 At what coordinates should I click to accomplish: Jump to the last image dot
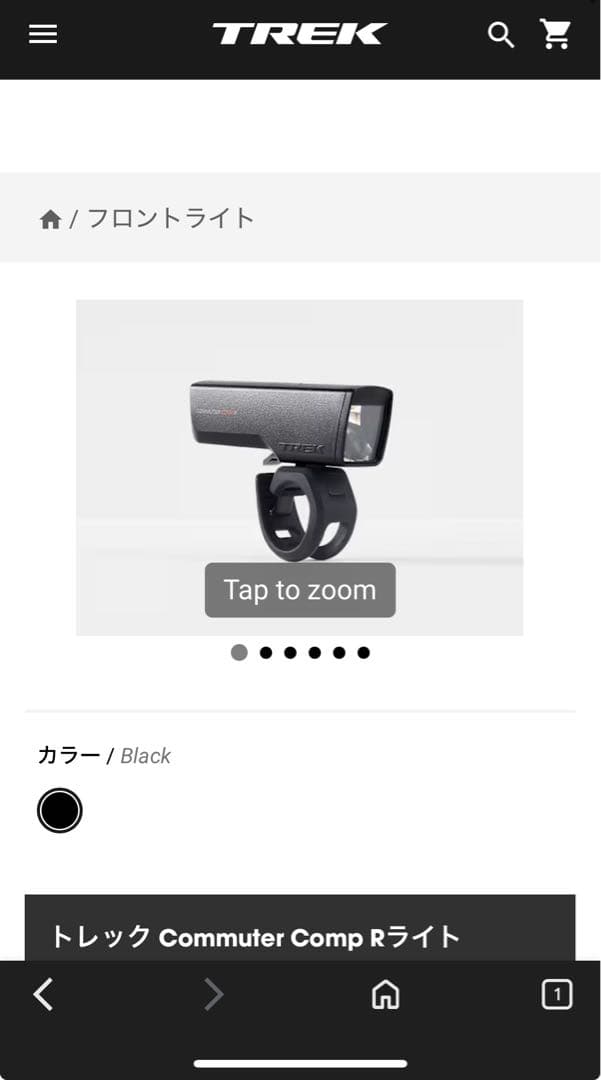pyautogui.click(x=363, y=653)
